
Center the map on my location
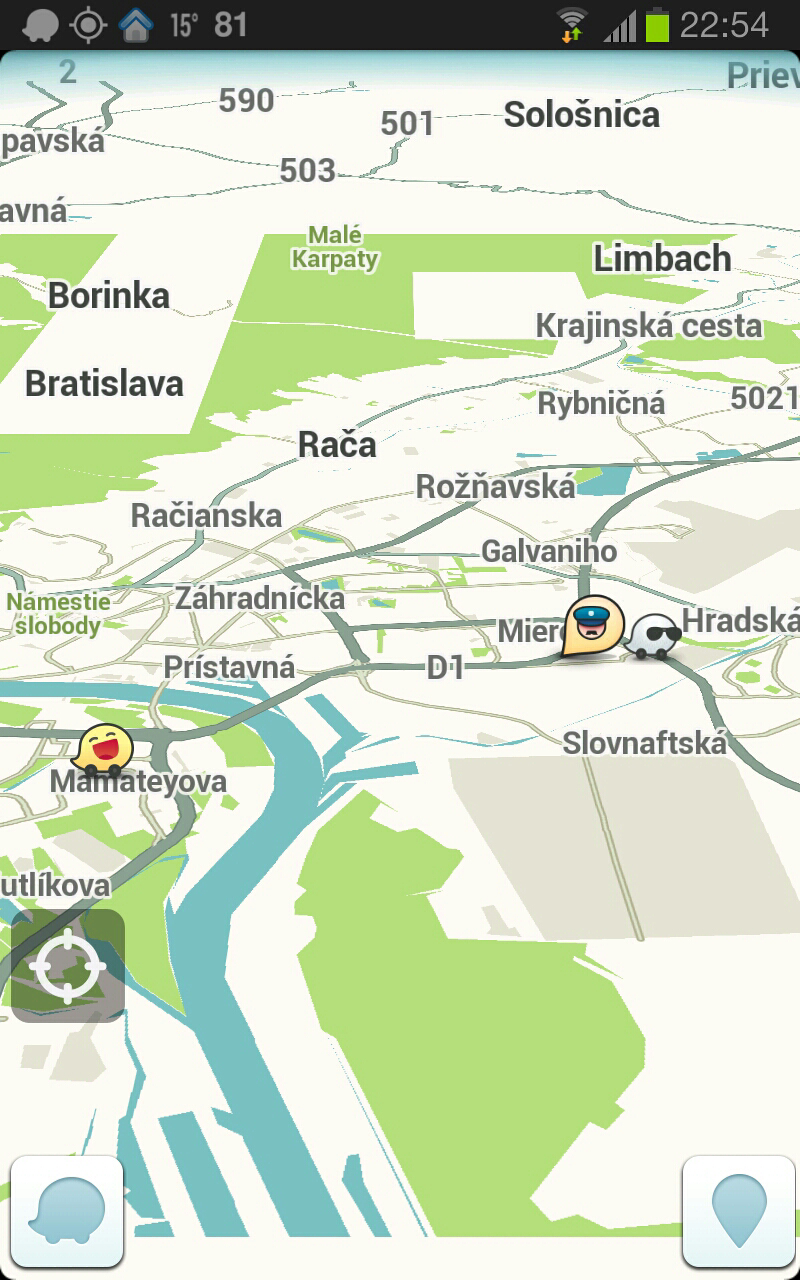67,966
